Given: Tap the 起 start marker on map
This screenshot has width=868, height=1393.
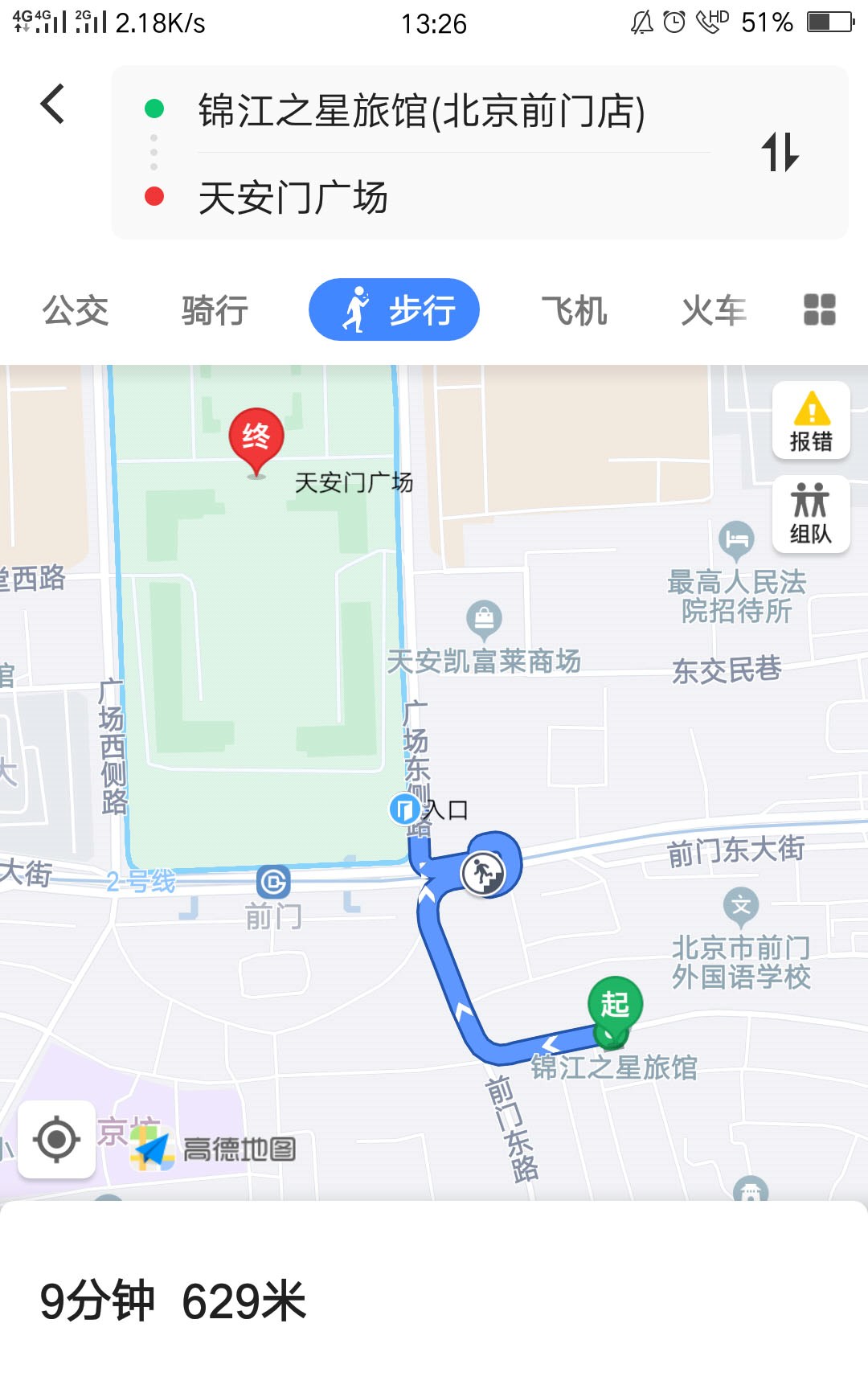Looking at the screenshot, I should click(615, 1006).
